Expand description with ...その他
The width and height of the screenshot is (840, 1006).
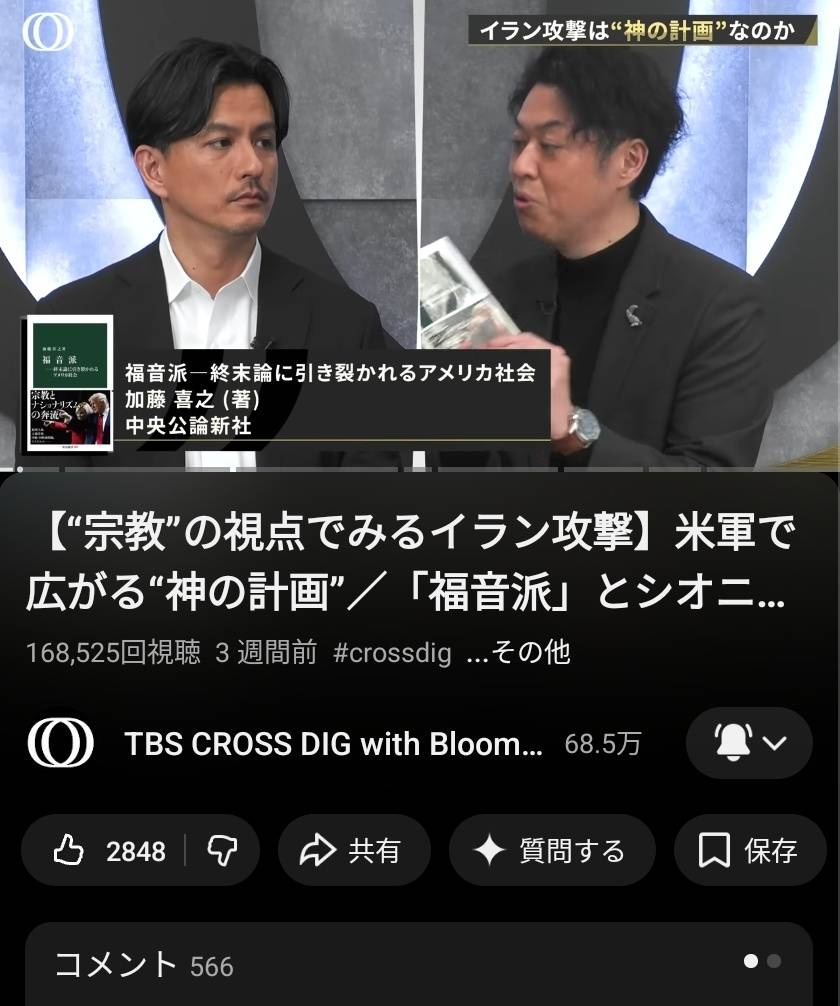518,653
